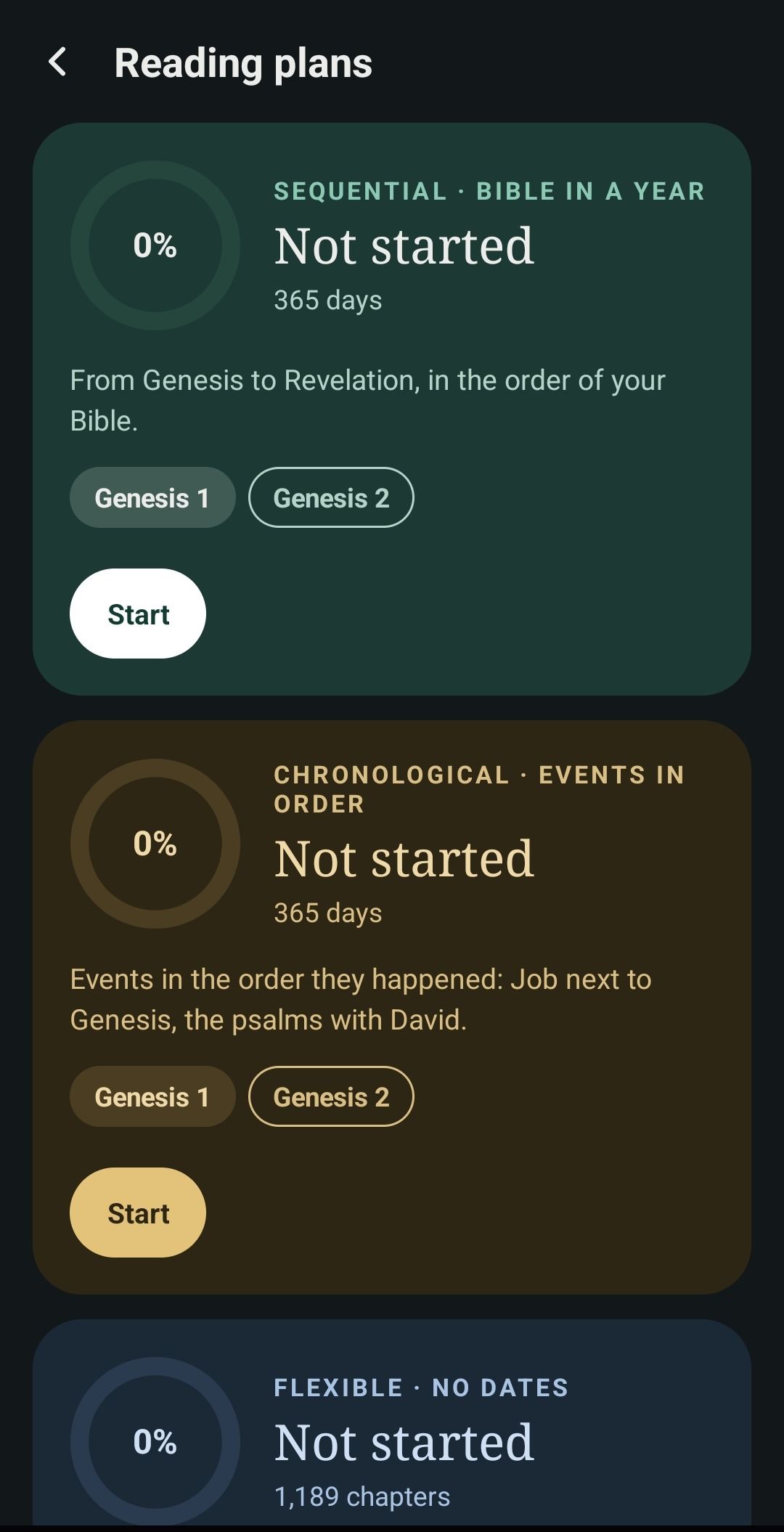Screen dimensions: 784x1532
Task: Go back from Reading plans
Action: coord(58,62)
